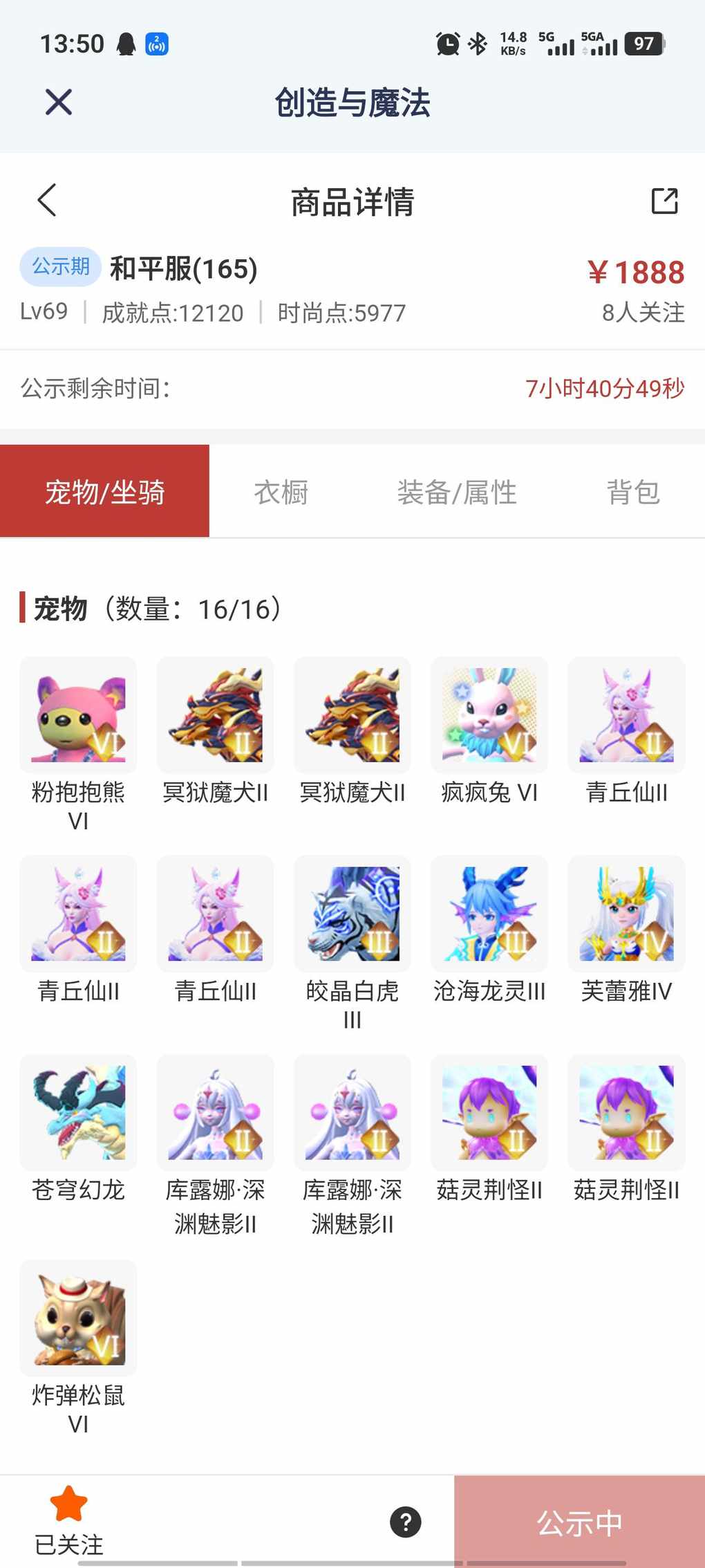Open the 背包 tab
Image resolution: width=705 pixels, height=1568 pixels.
[x=632, y=492]
